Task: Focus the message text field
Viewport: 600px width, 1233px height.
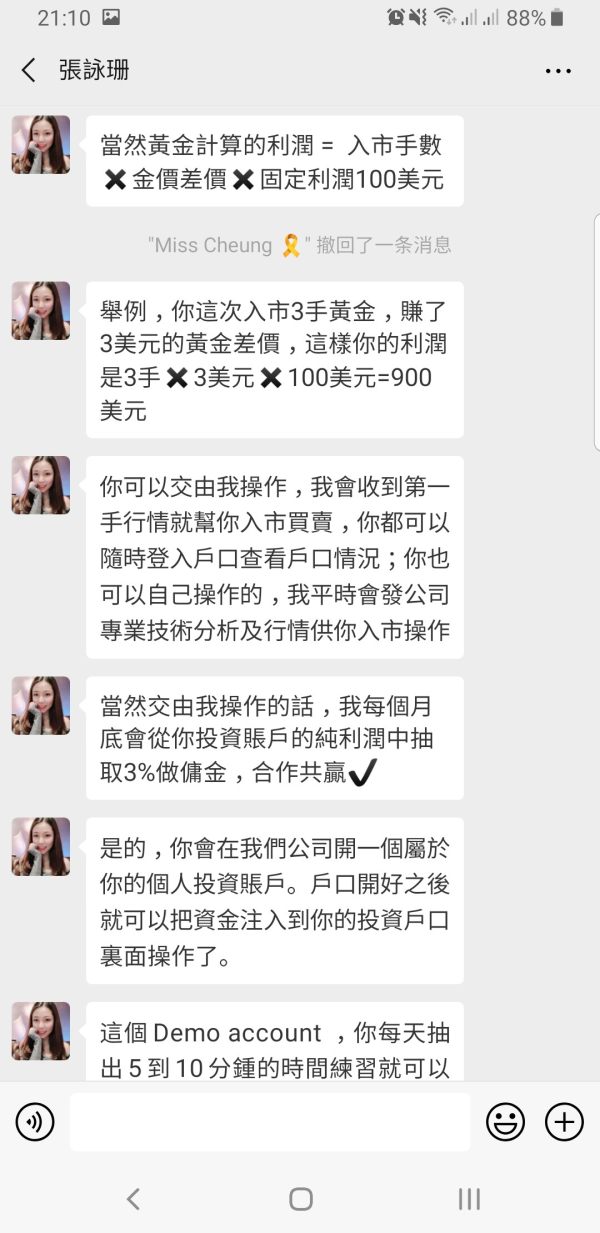Action: pyautogui.click(x=270, y=1122)
